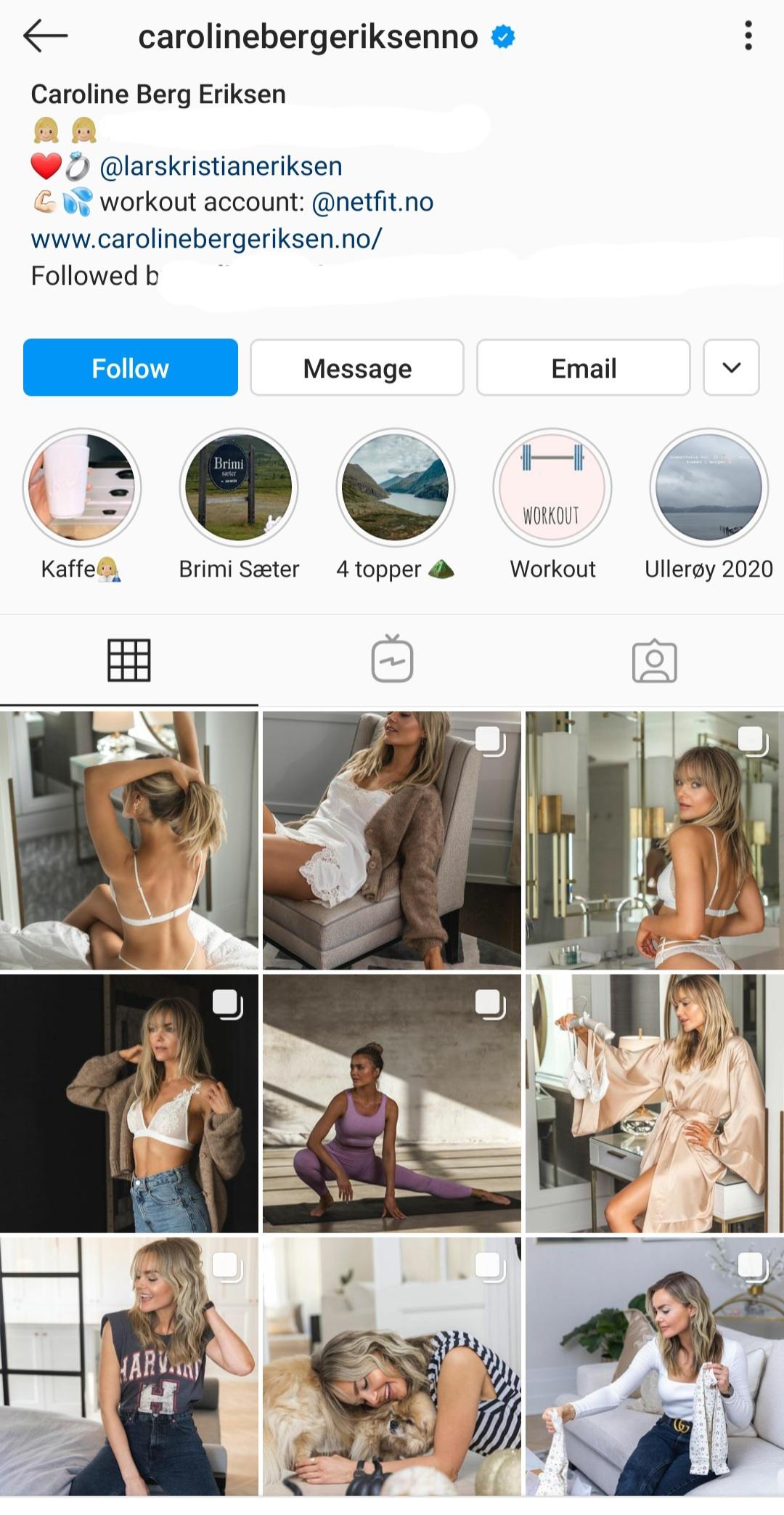
Task: Open the Workout story highlight
Action: [x=552, y=487]
